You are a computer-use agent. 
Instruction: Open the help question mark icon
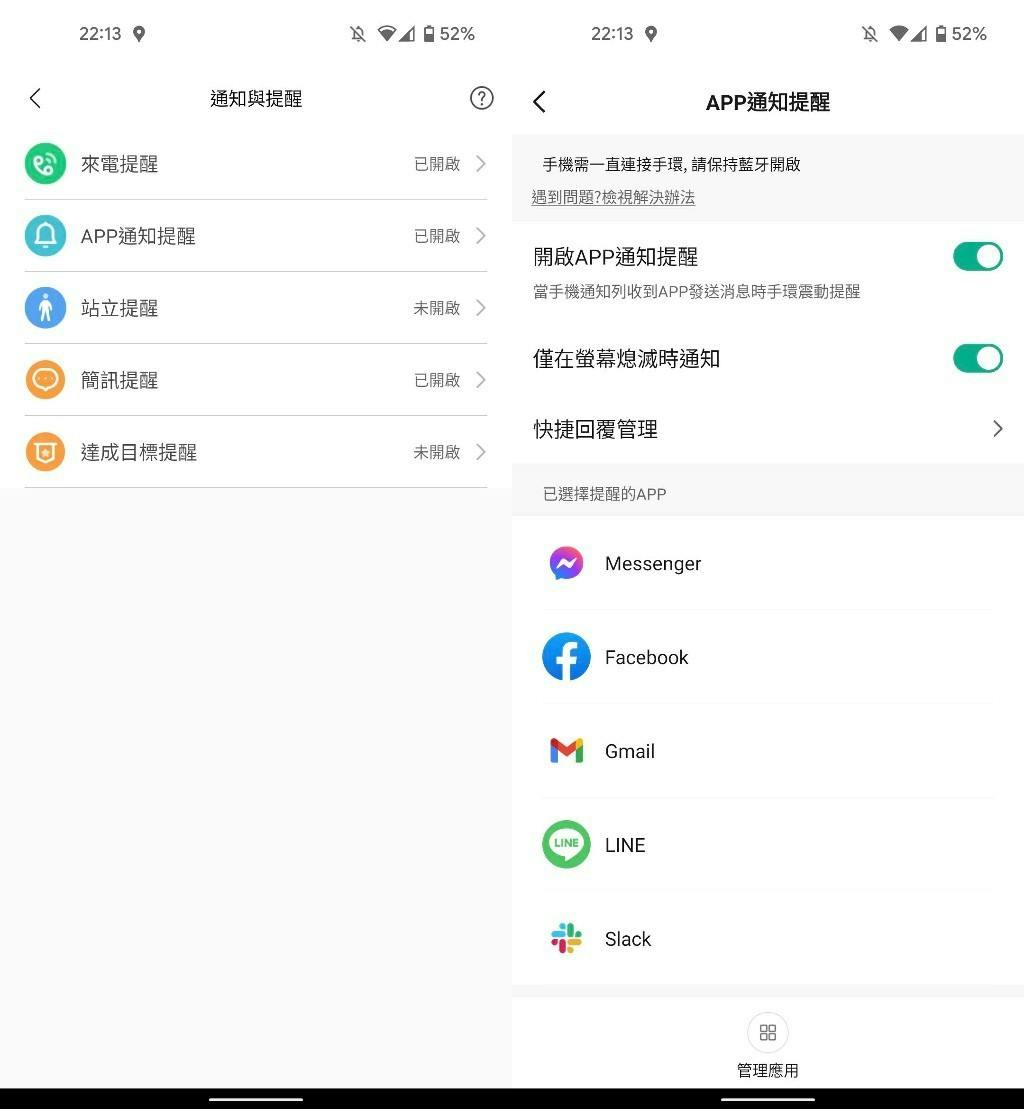click(481, 98)
